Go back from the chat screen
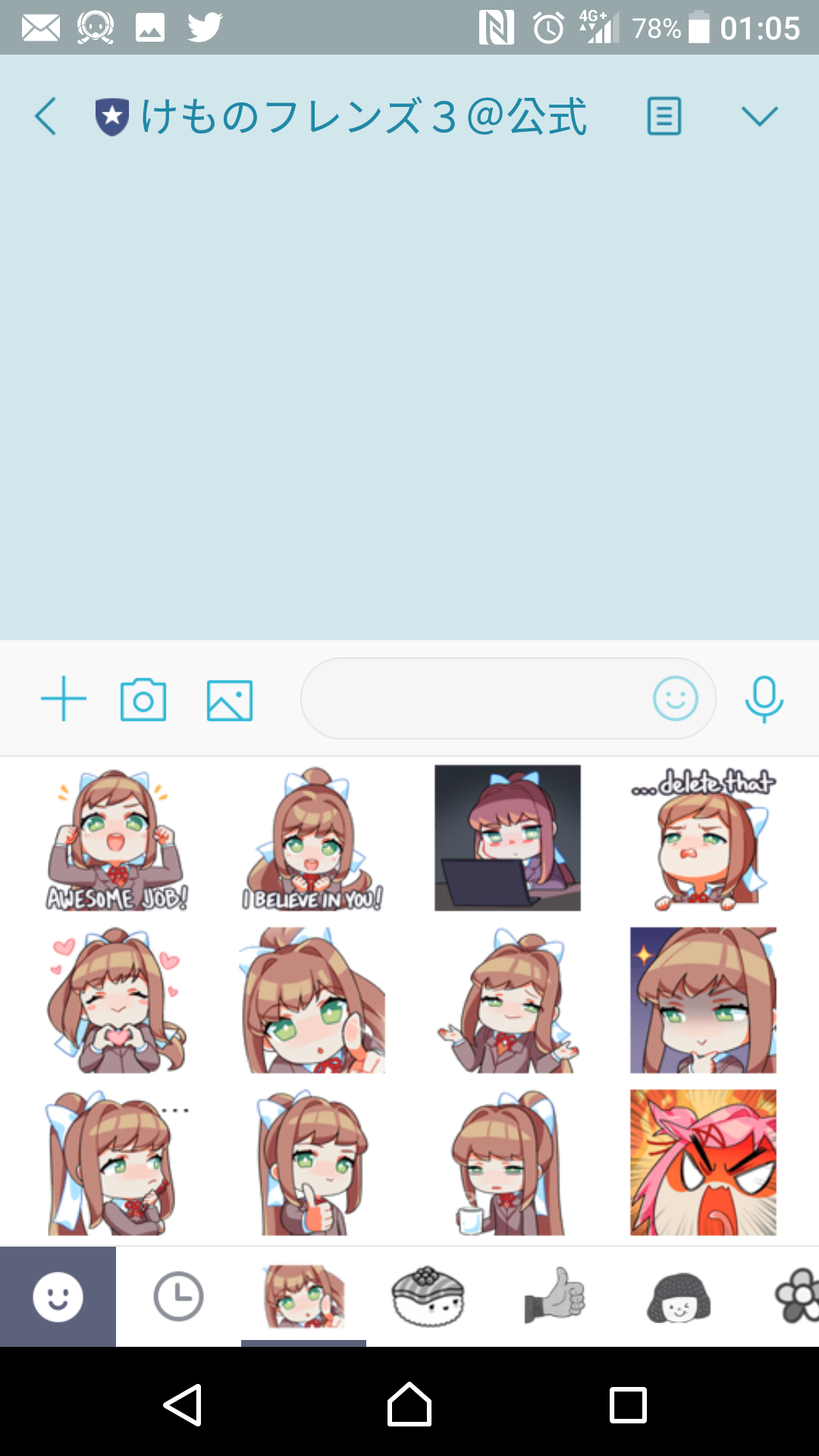The image size is (819, 1456). point(45,117)
